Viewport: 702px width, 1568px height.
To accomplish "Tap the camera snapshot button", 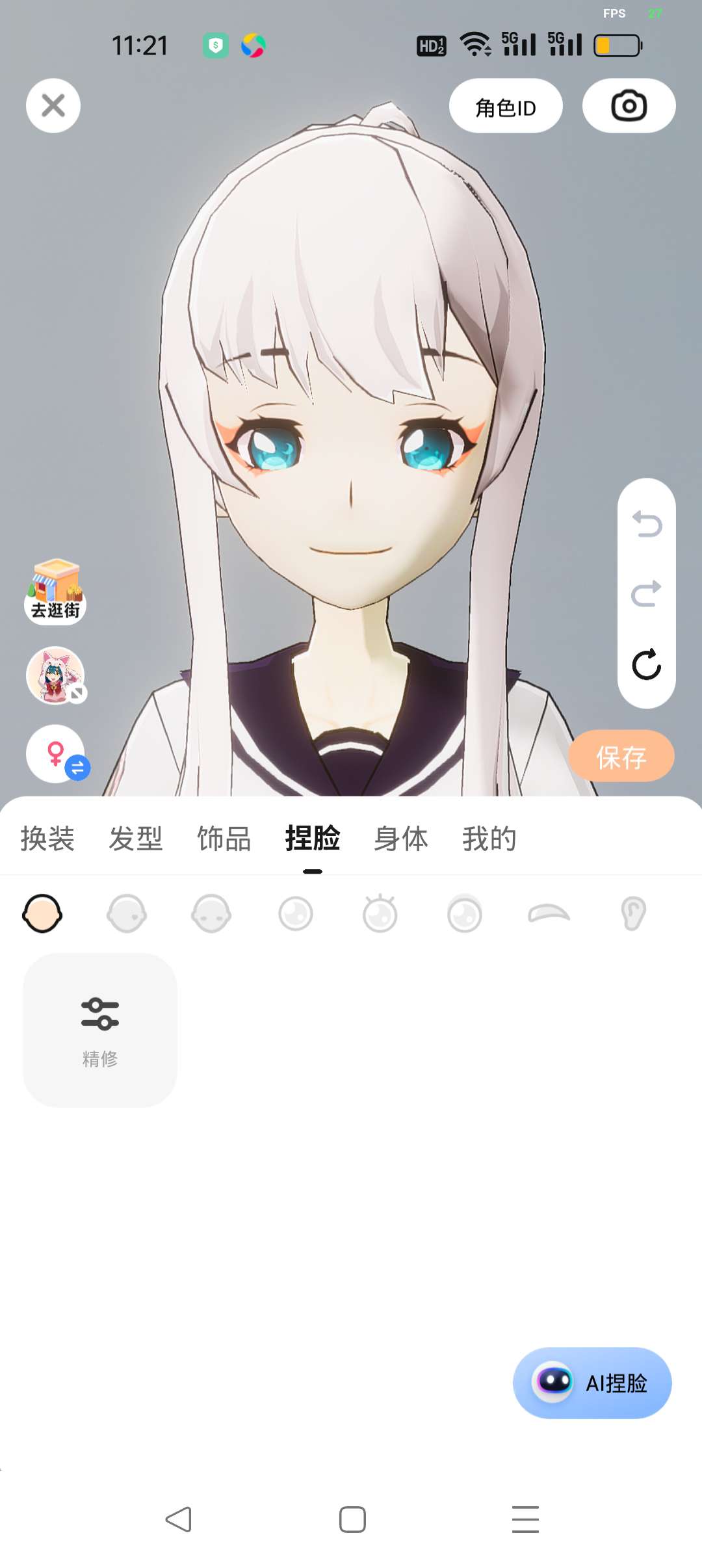I will tap(629, 106).
